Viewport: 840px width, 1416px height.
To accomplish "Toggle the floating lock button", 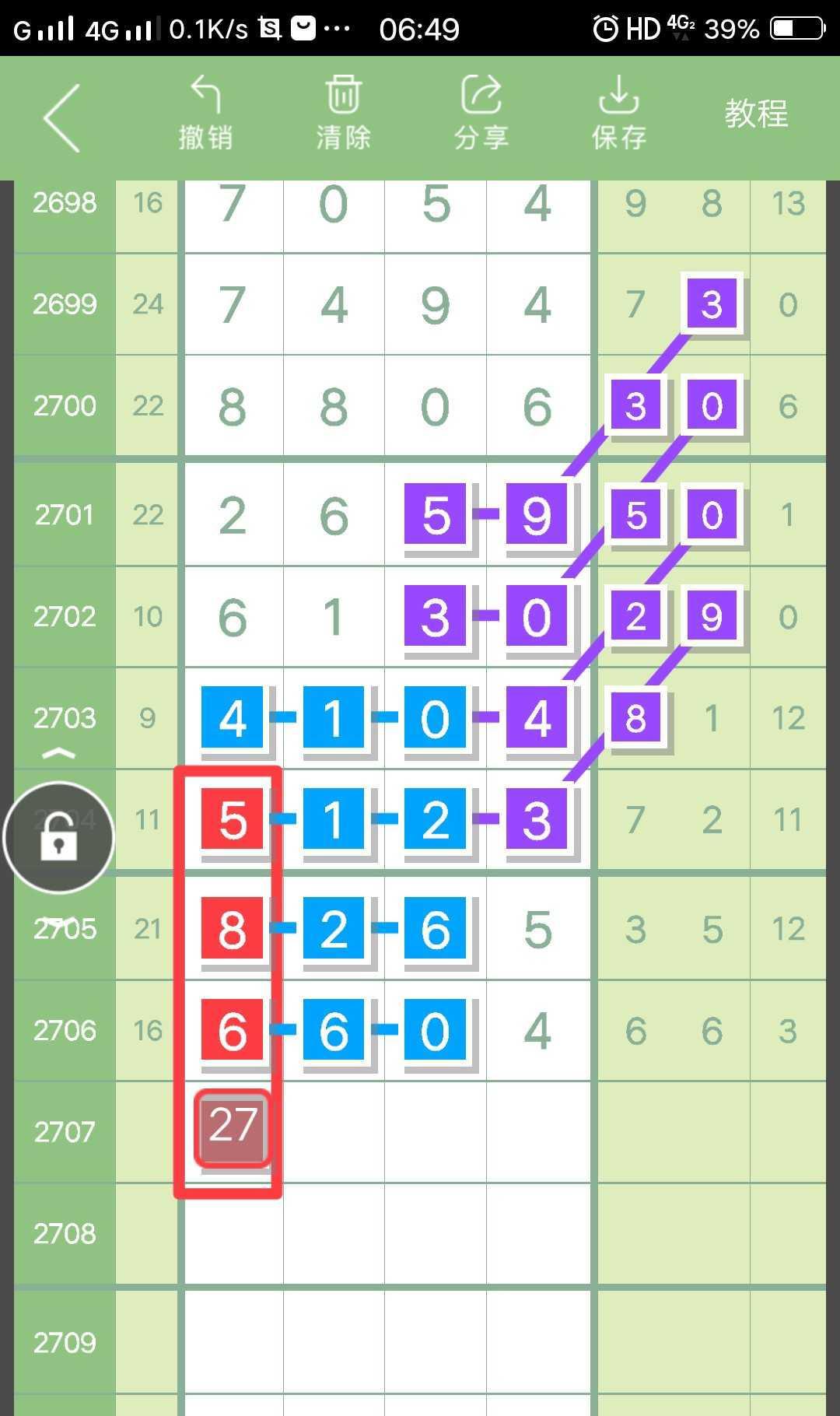I will pos(59,838).
